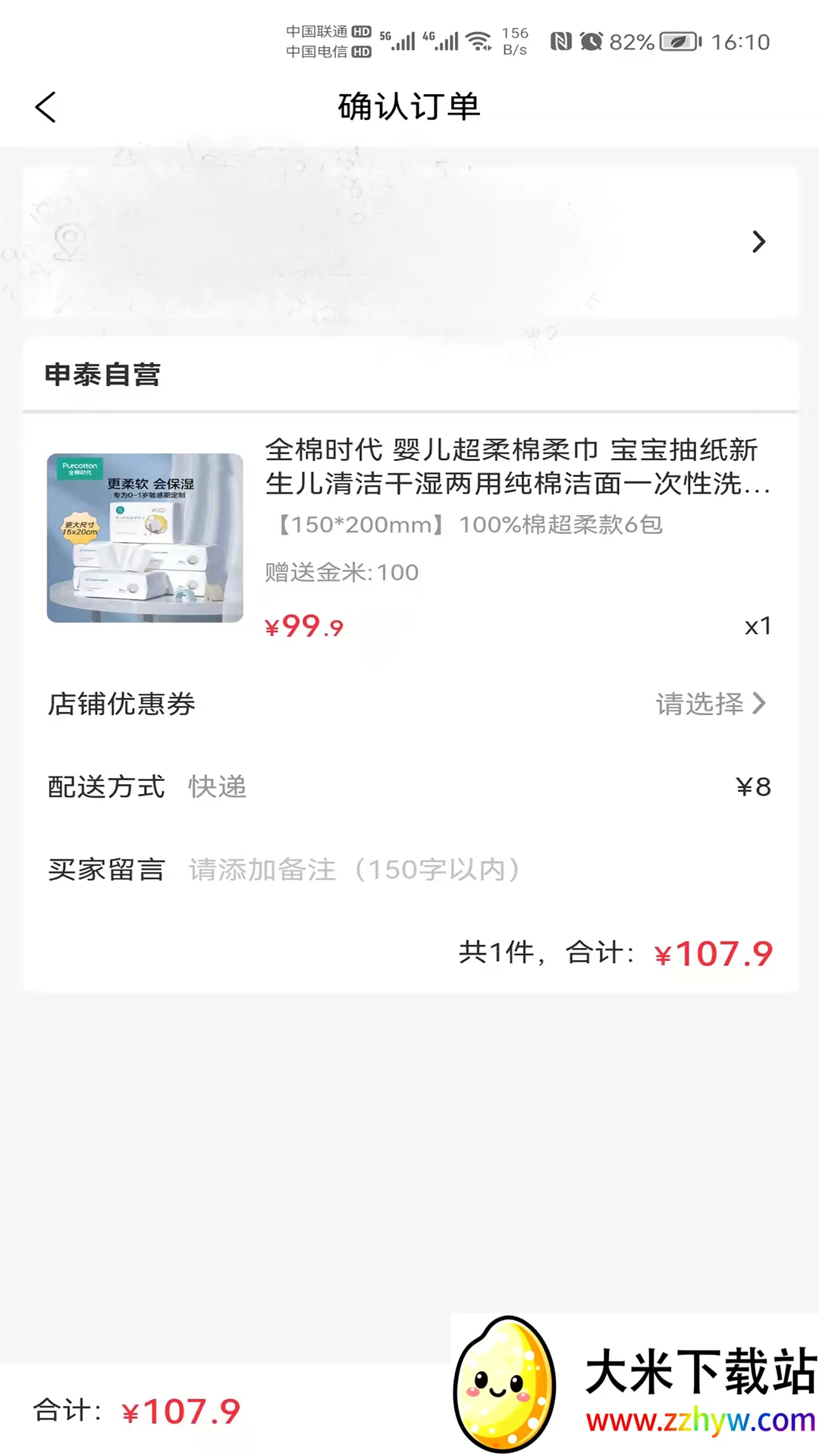819x1456 pixels.
Task: Go back from the 确认订单 page
Action: [x=45, y=107]
